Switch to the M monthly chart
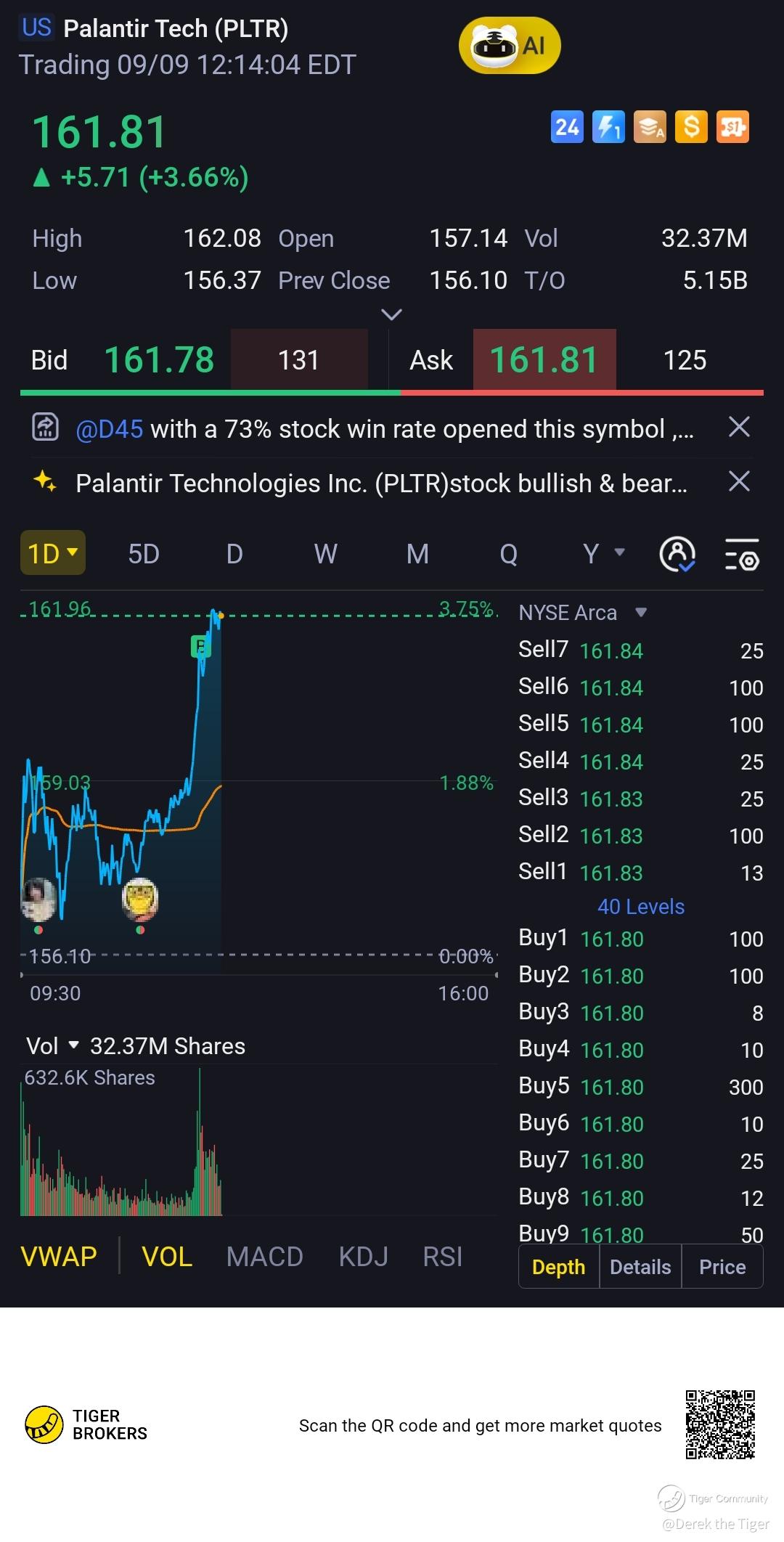Screen dimensions: 784x1542 (x=417, y=554)
